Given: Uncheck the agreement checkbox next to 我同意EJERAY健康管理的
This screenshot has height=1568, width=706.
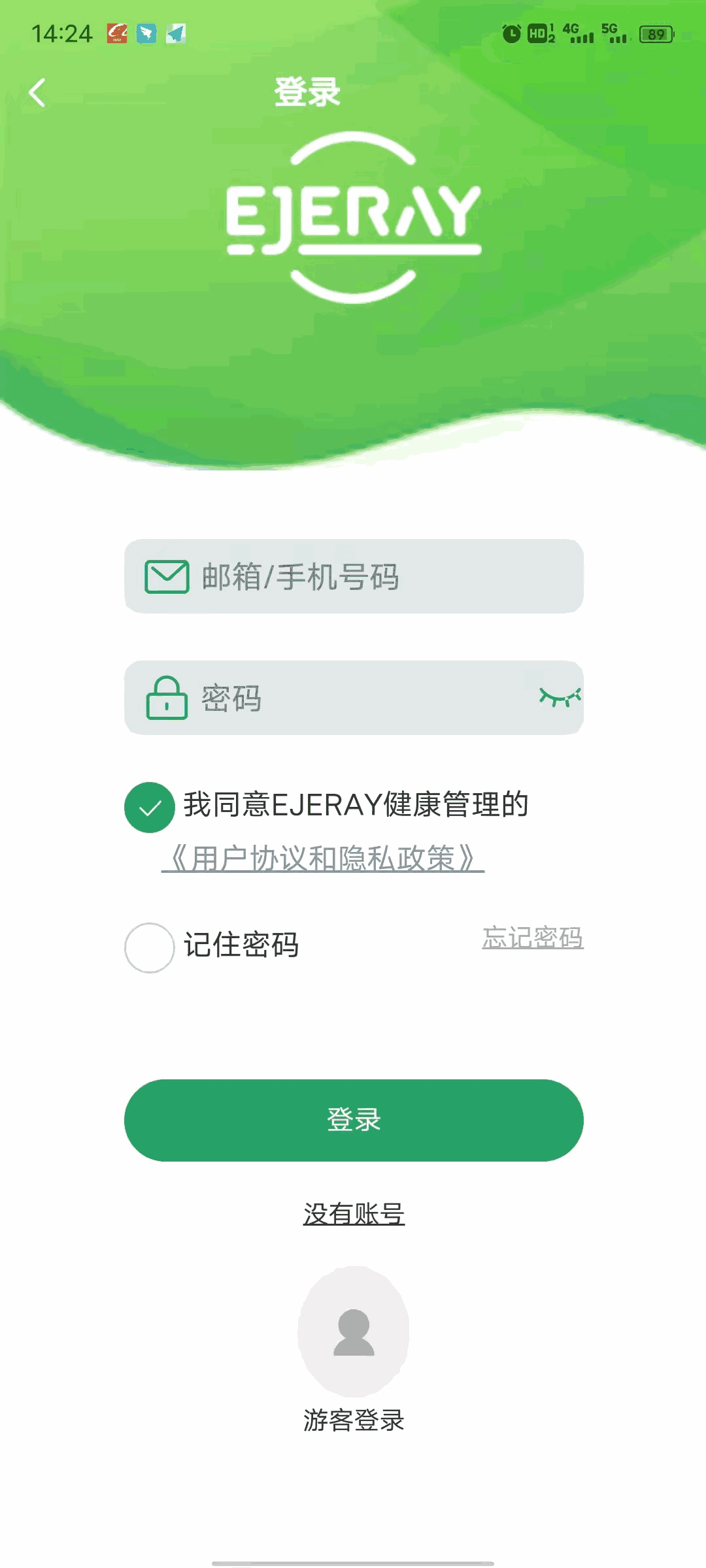Looking at the screenshot, I should (149, 808).
